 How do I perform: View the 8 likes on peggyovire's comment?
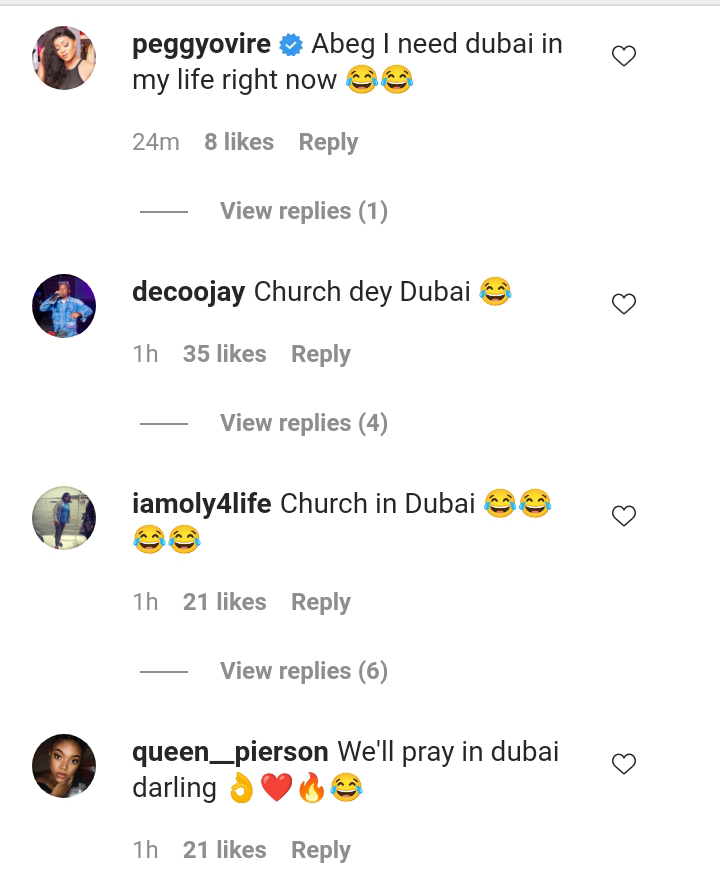(239, 142)
